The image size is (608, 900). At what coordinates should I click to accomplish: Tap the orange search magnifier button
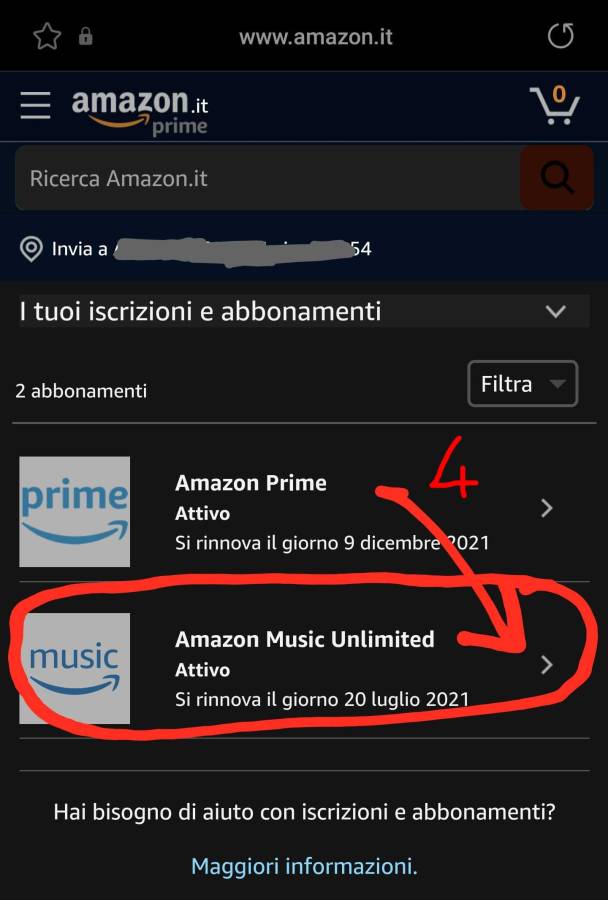point(556,178)
